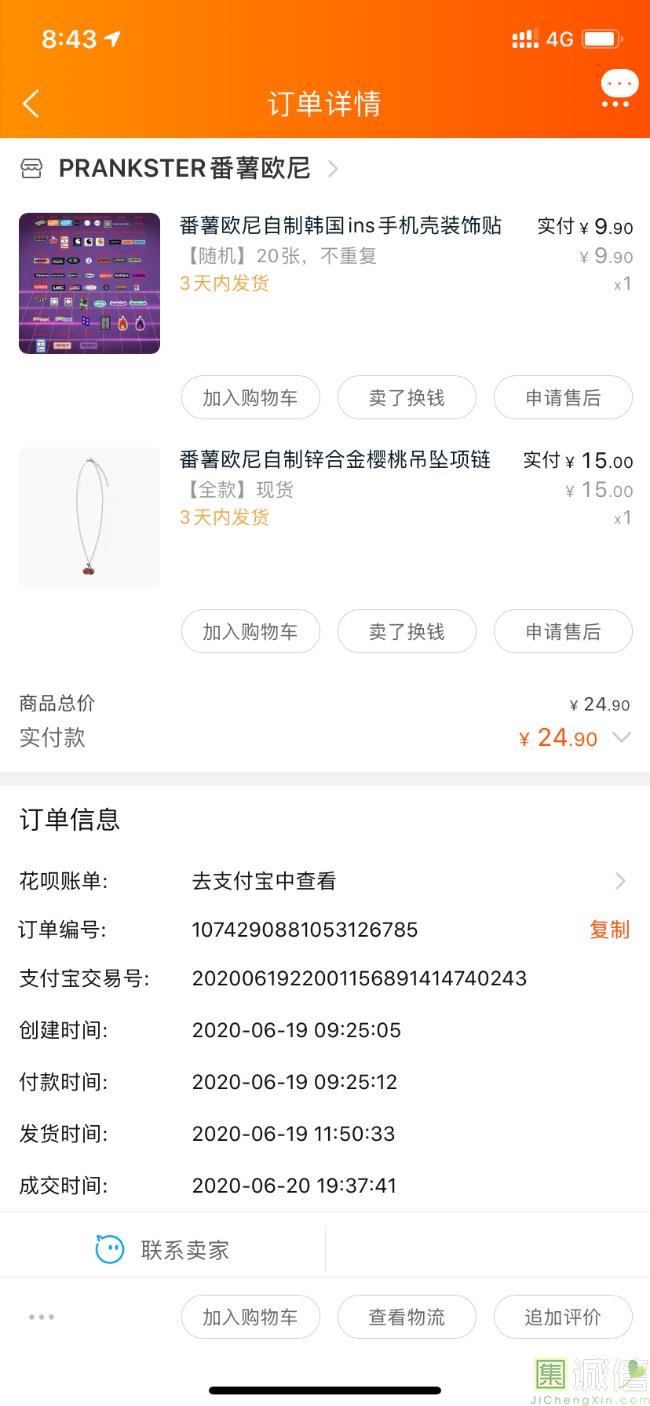The width and height of the screenshot is (650, 1406).
Task: Open the cherry necklace product image
Action: click(x=89, y=517)
